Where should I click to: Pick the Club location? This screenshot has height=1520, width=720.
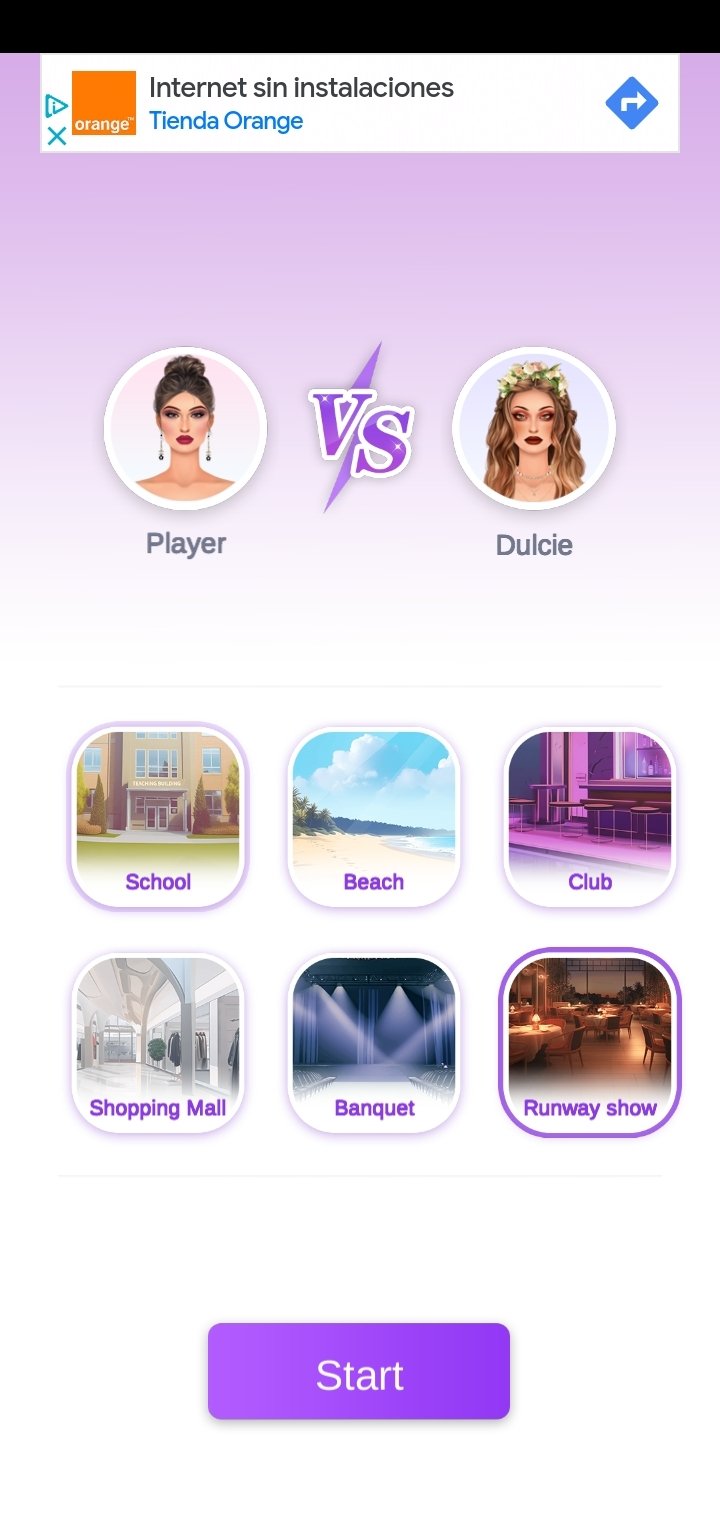point(590,816)
